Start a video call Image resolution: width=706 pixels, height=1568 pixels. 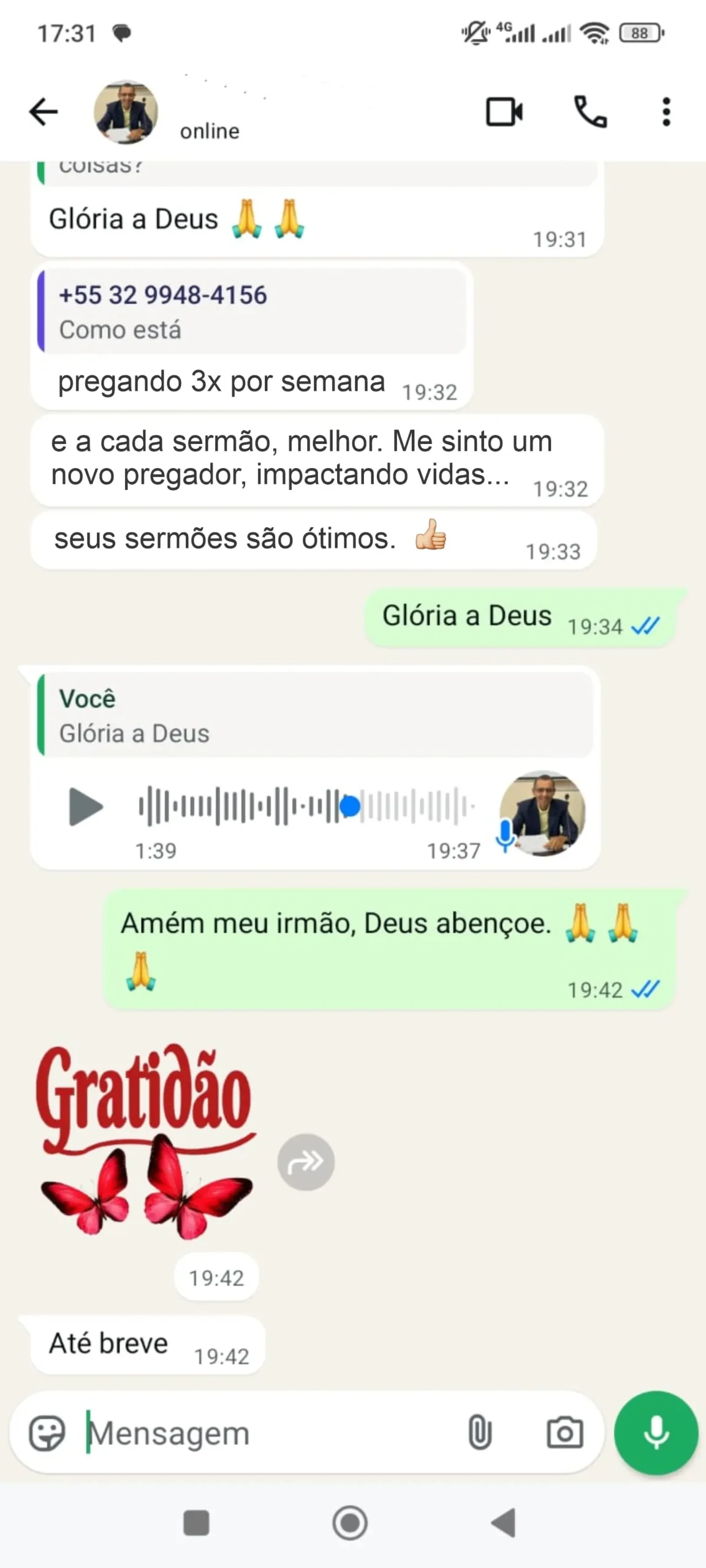[504, 112]
